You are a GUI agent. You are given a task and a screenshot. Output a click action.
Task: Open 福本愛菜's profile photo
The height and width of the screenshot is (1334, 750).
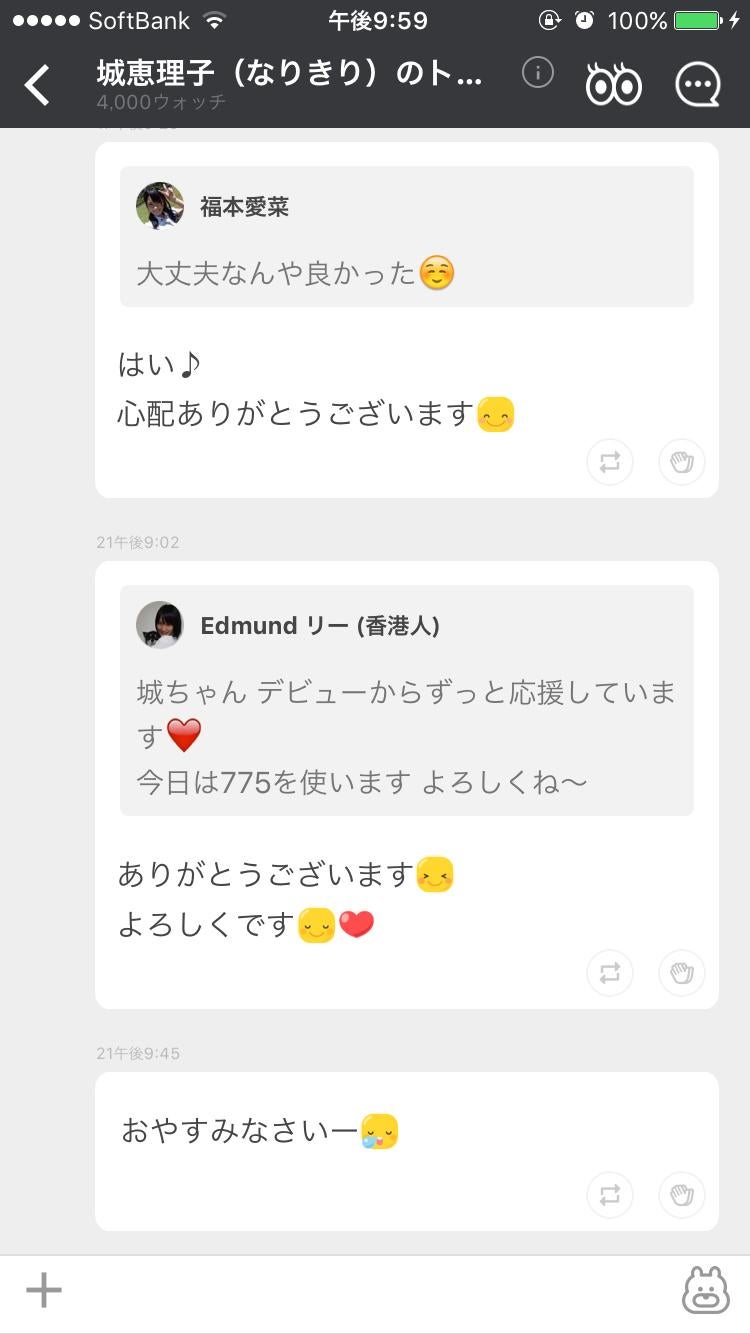(x=159, y=206)
